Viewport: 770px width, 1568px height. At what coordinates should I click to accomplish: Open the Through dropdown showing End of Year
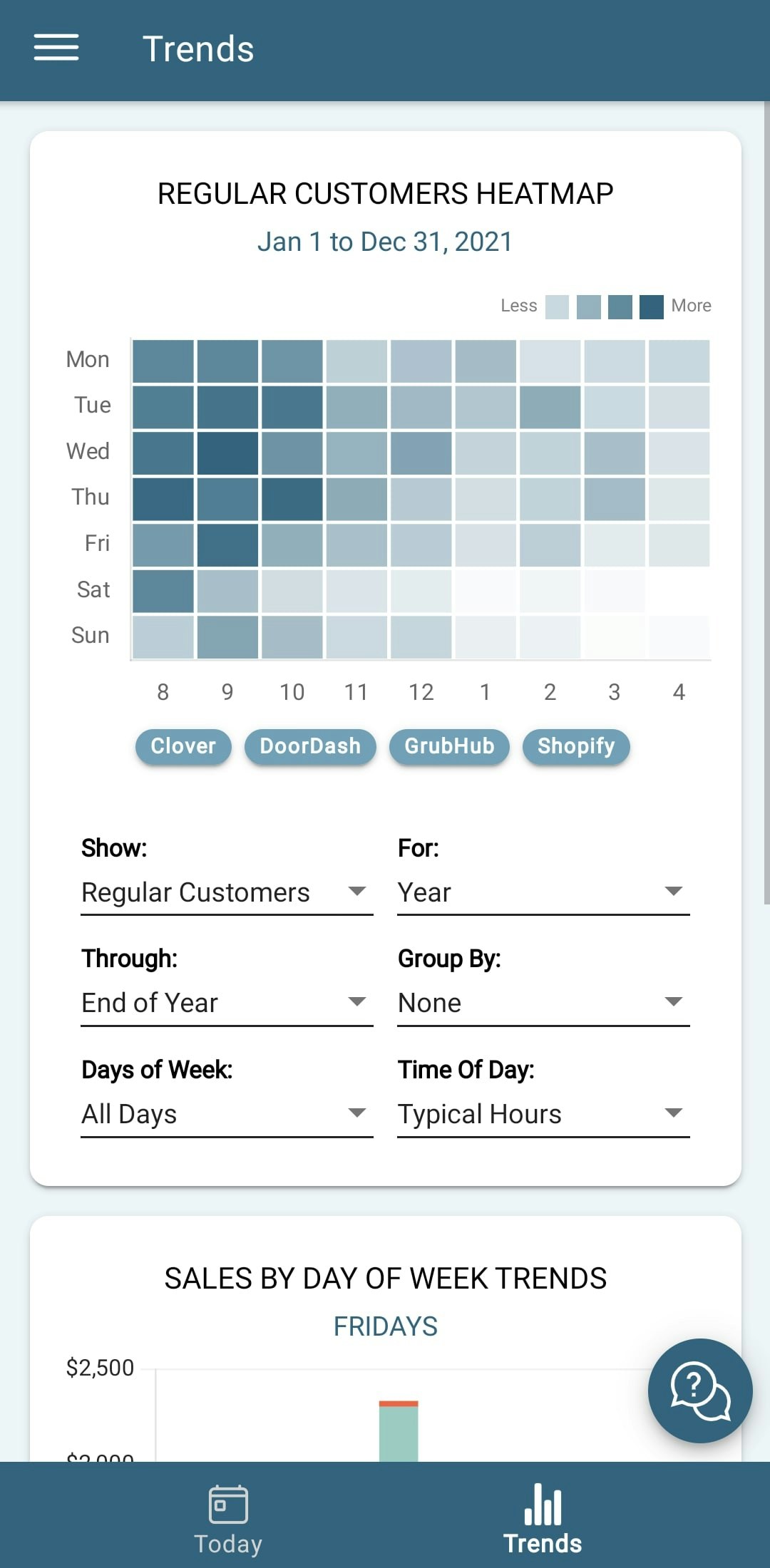pyautogui.click(x=226, y=1003)
